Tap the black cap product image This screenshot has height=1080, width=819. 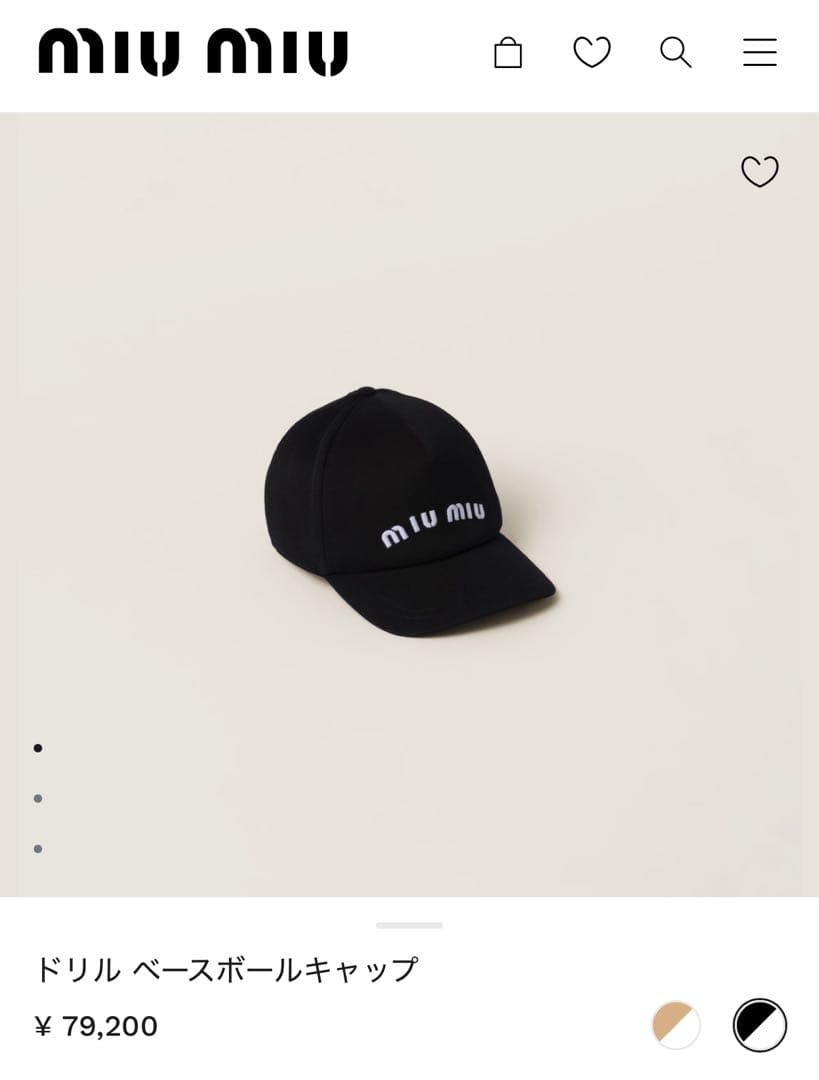pos(408,510)
